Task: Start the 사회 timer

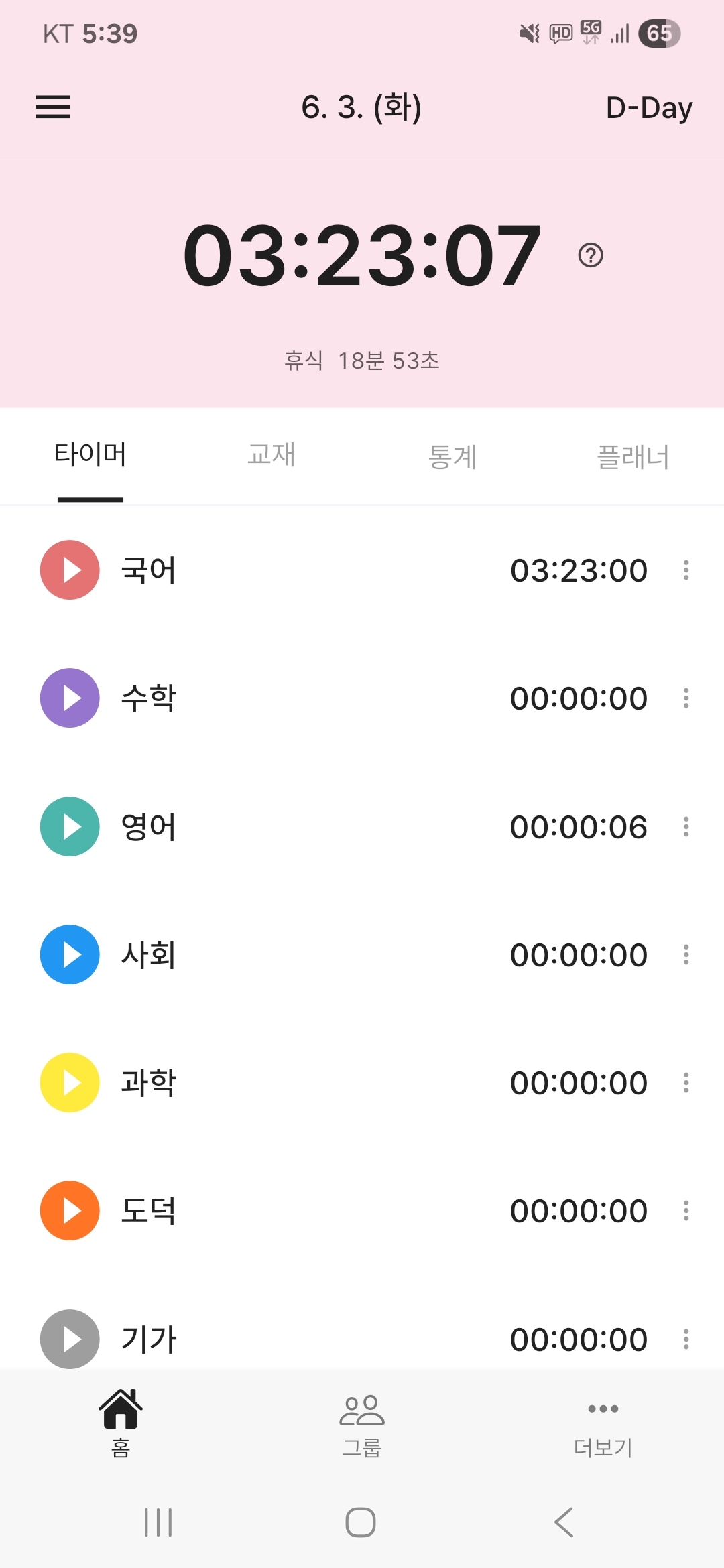Action: (70, 954)
